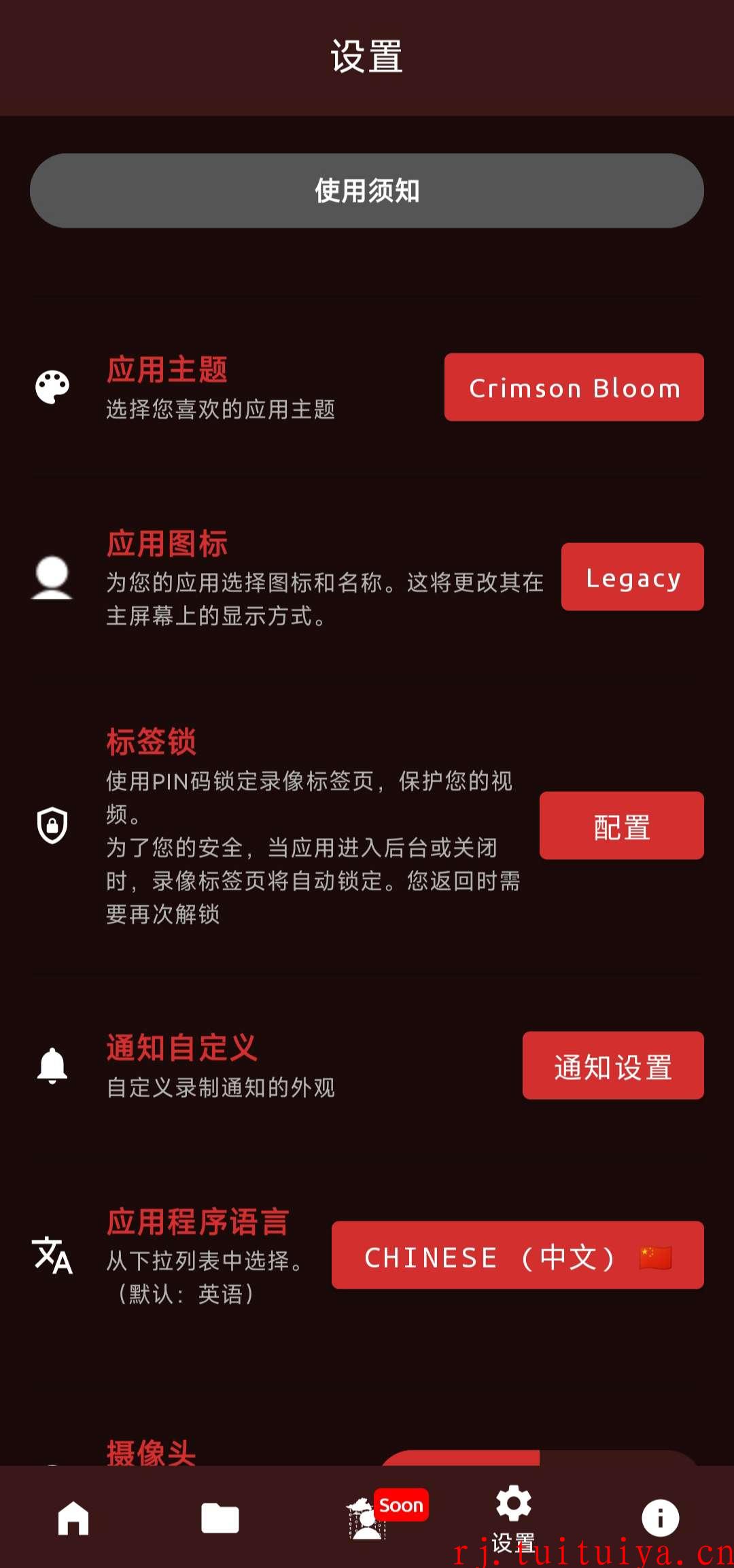Change the Crimson Bloom app theme
The image size is (734, 1568).
(x=574, y=387)
